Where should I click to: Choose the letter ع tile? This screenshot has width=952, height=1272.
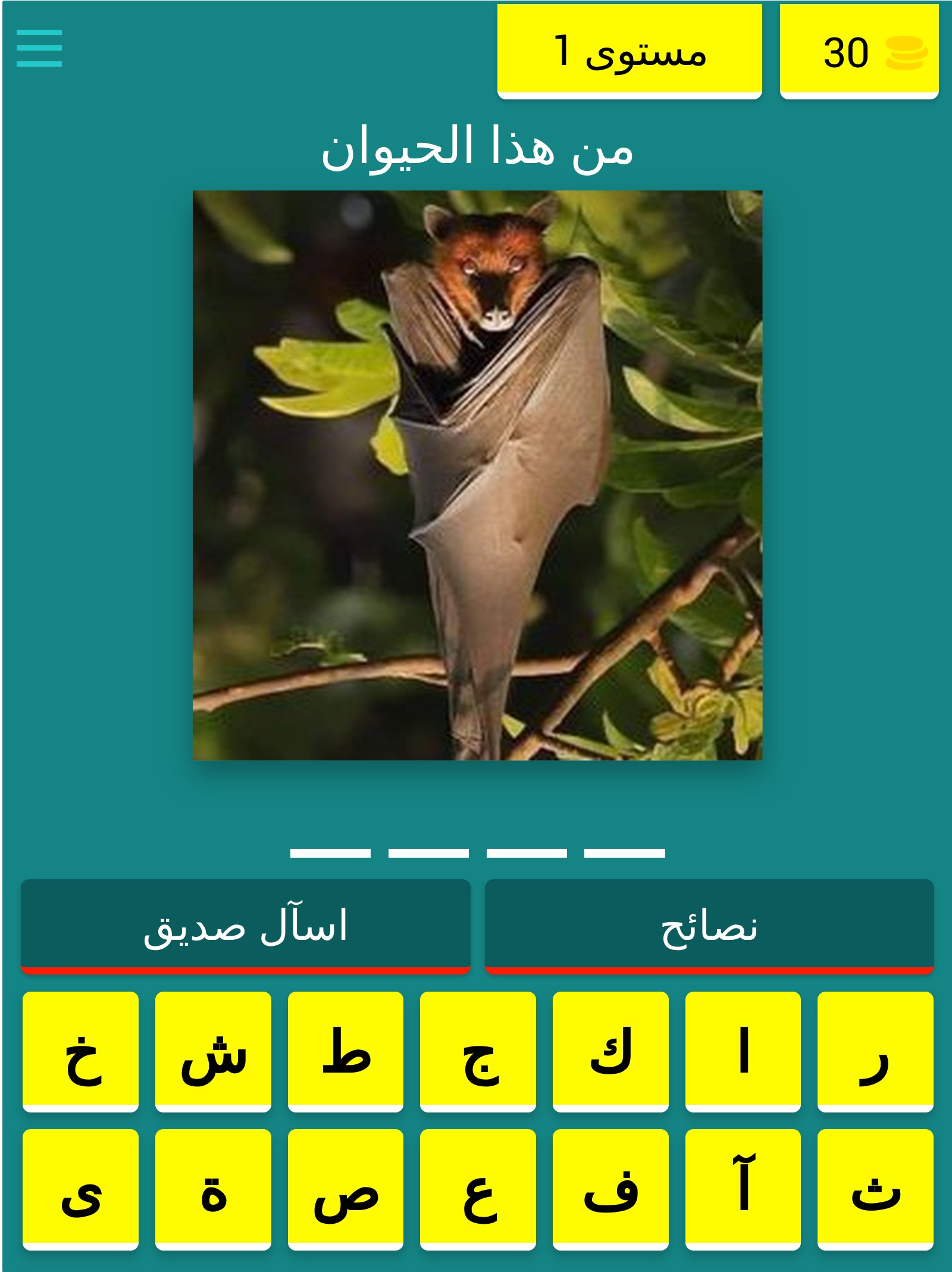point(478,1189)
